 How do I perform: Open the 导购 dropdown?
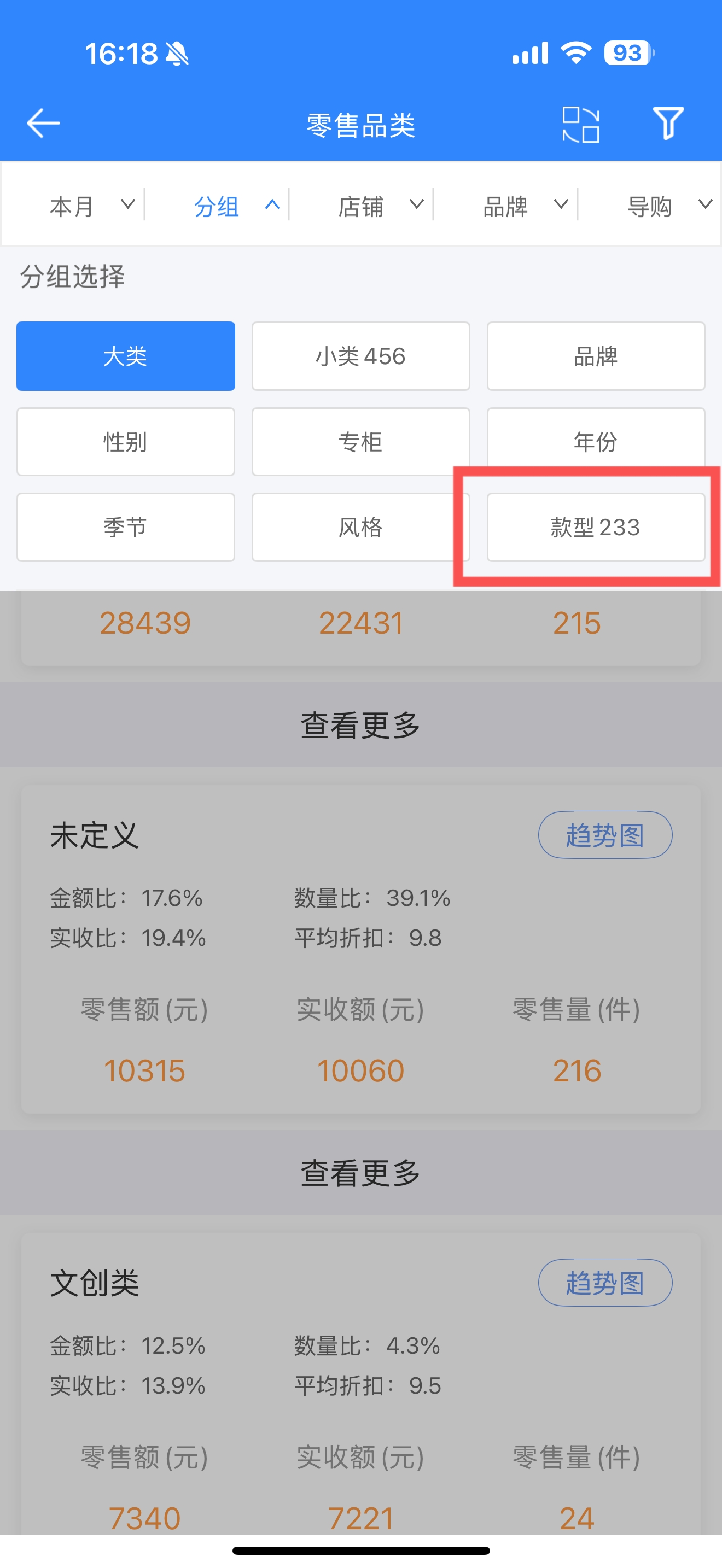point(668,206)
